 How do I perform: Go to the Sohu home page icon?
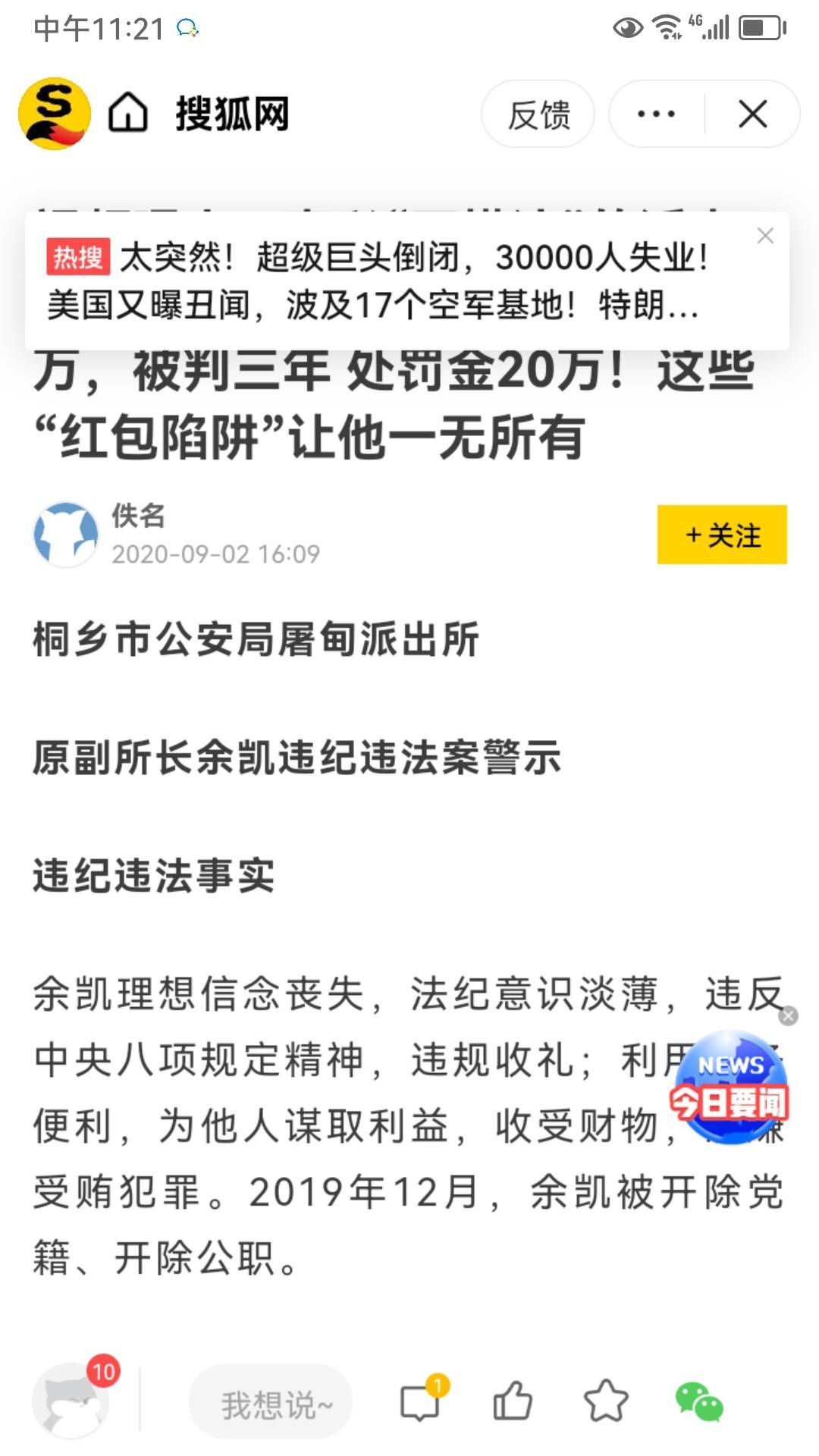point(128,114)
